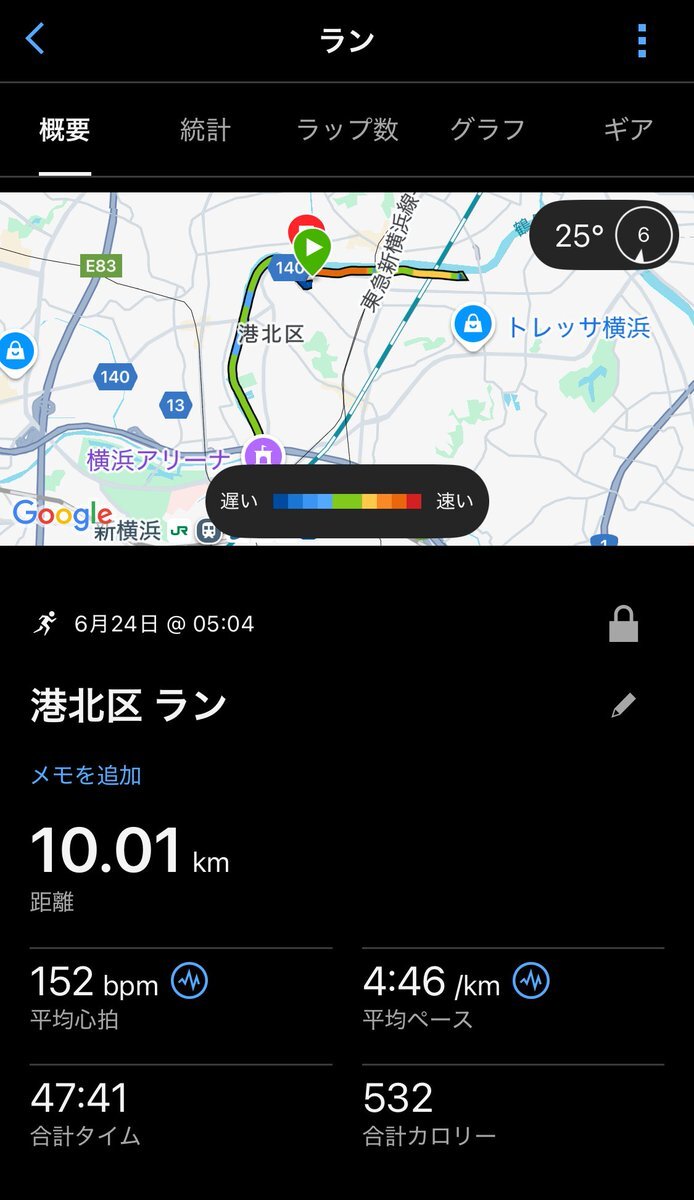
Task: Switch to the 統計 tab
Action: (206, 129)
